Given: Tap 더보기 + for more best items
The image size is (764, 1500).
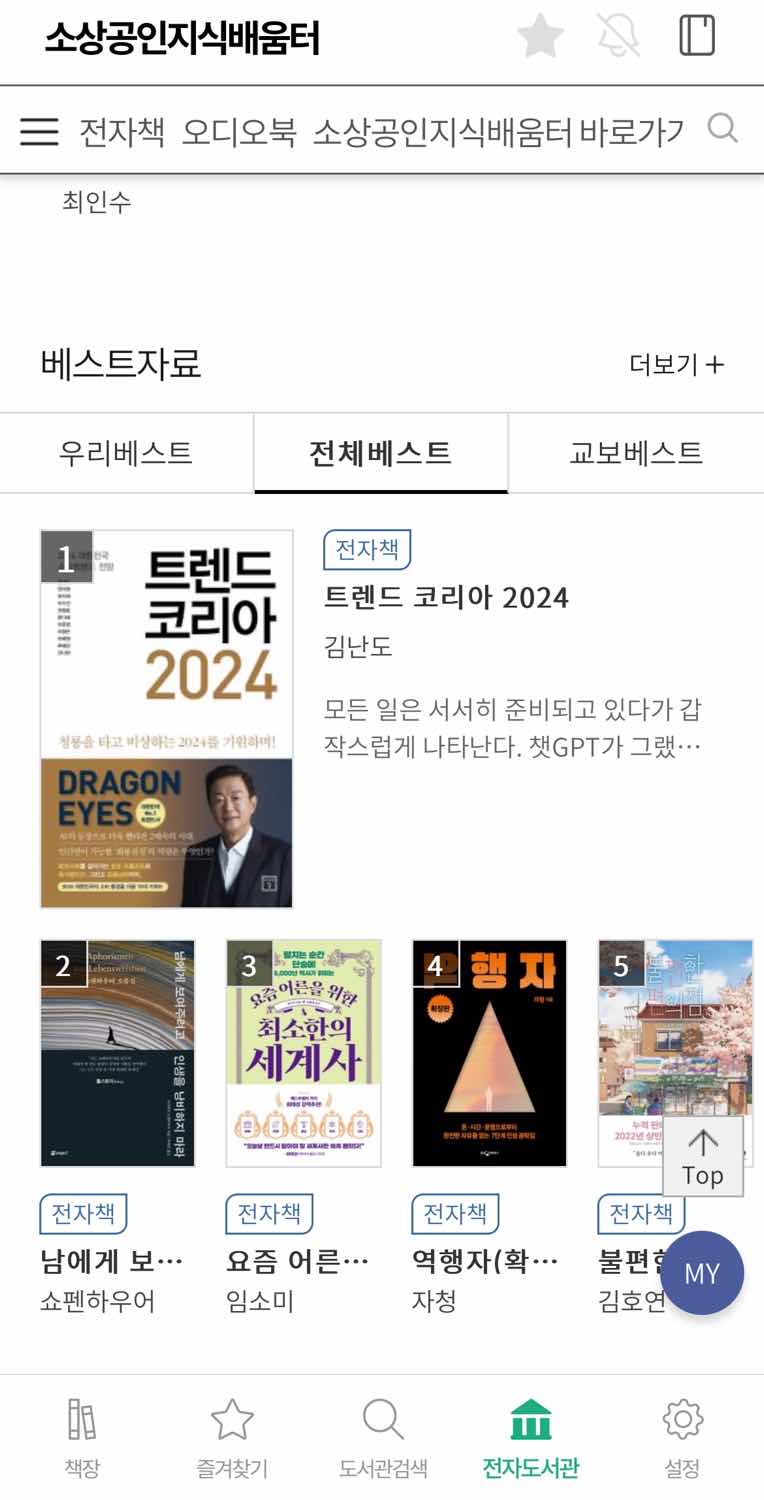Looking at the screenshot, I should 676,365.
